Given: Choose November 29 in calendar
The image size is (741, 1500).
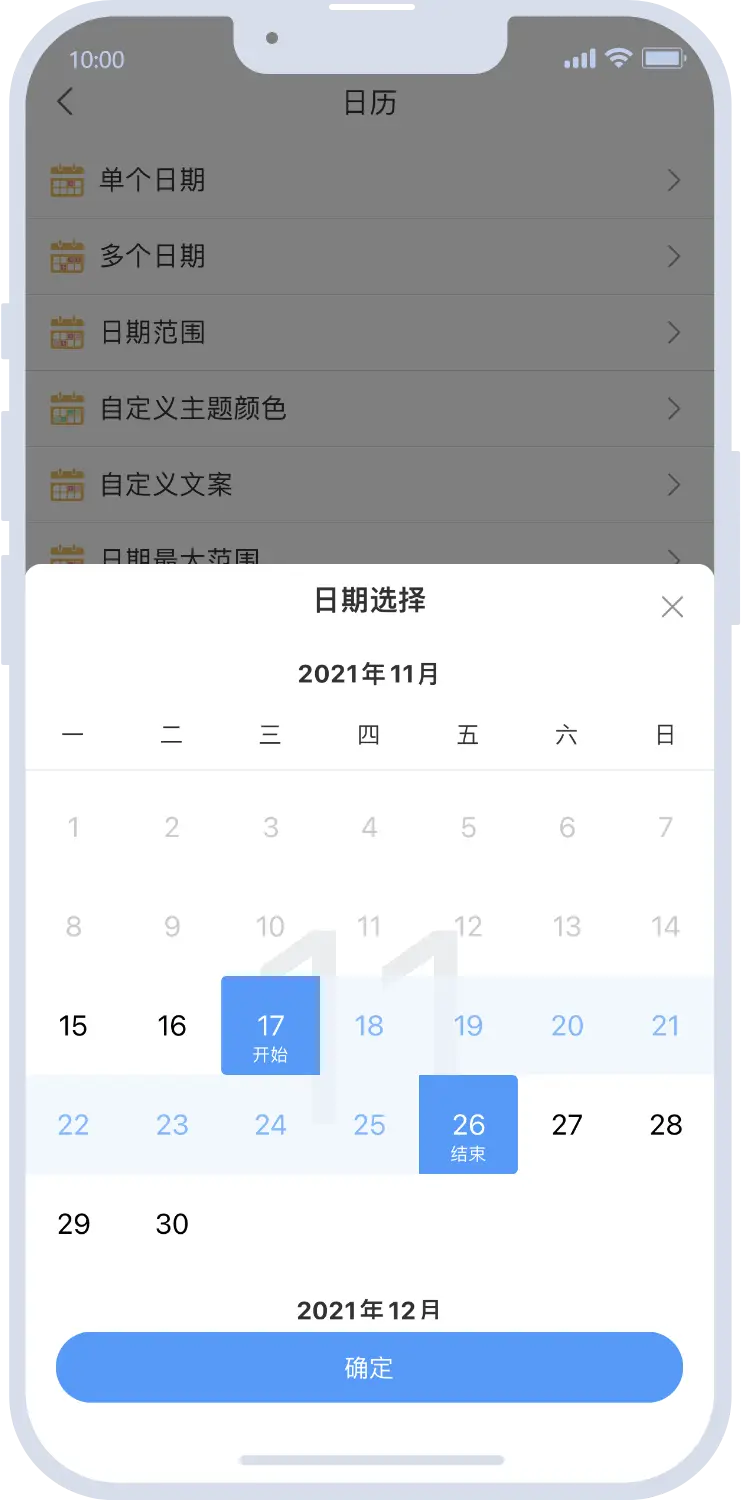Looking at the screenshot, I should click(x=73, y=1224).
